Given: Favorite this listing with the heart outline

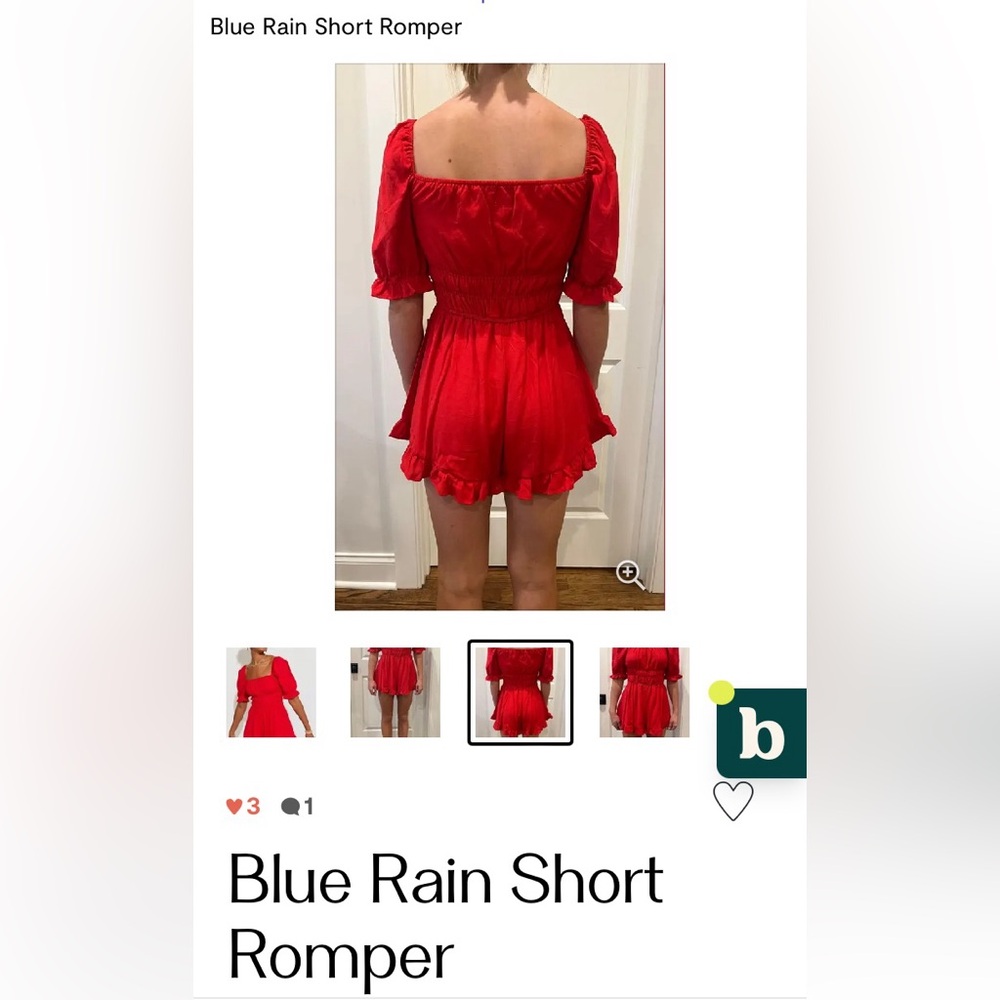Looking at the screenshot, I should [733, 801].
